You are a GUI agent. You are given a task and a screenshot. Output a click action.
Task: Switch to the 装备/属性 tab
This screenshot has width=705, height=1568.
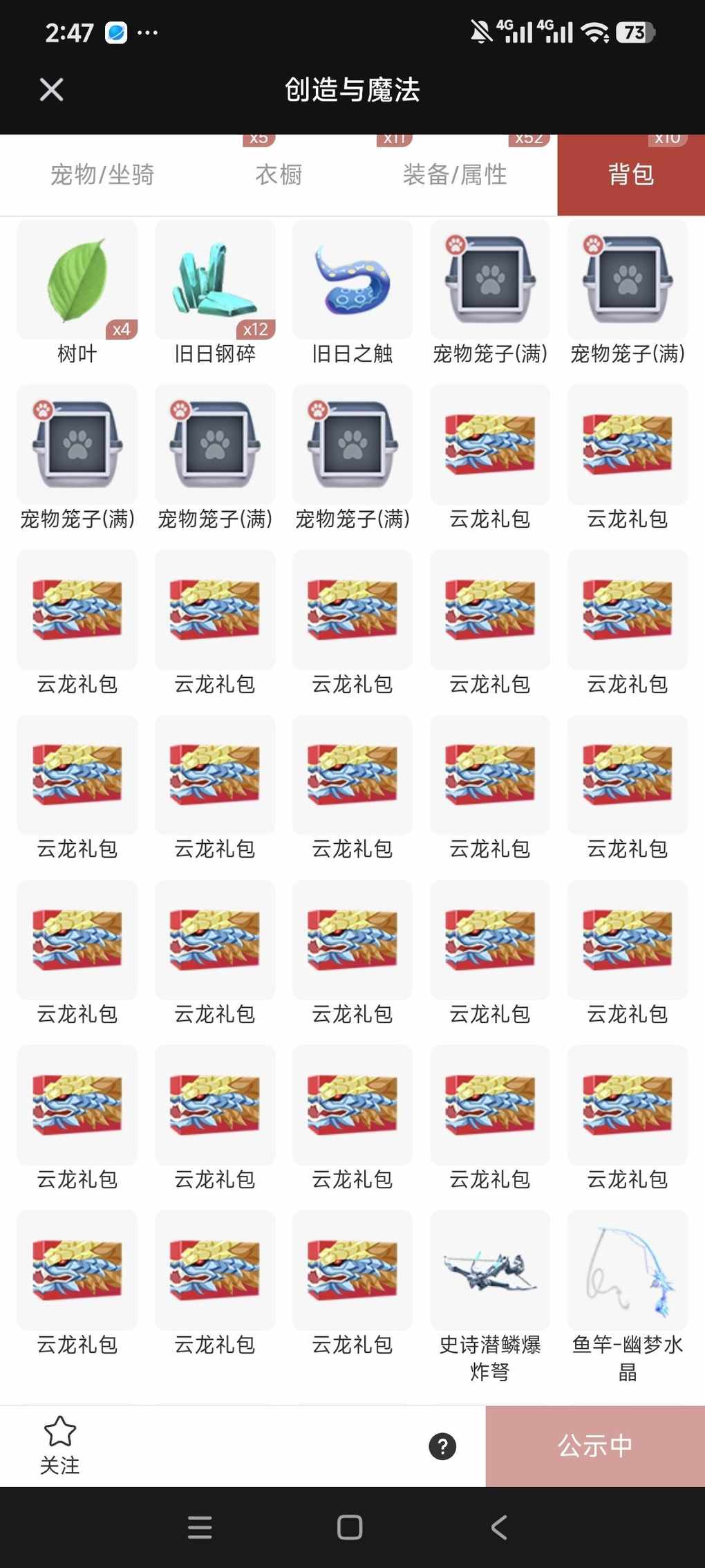point(455,175)
